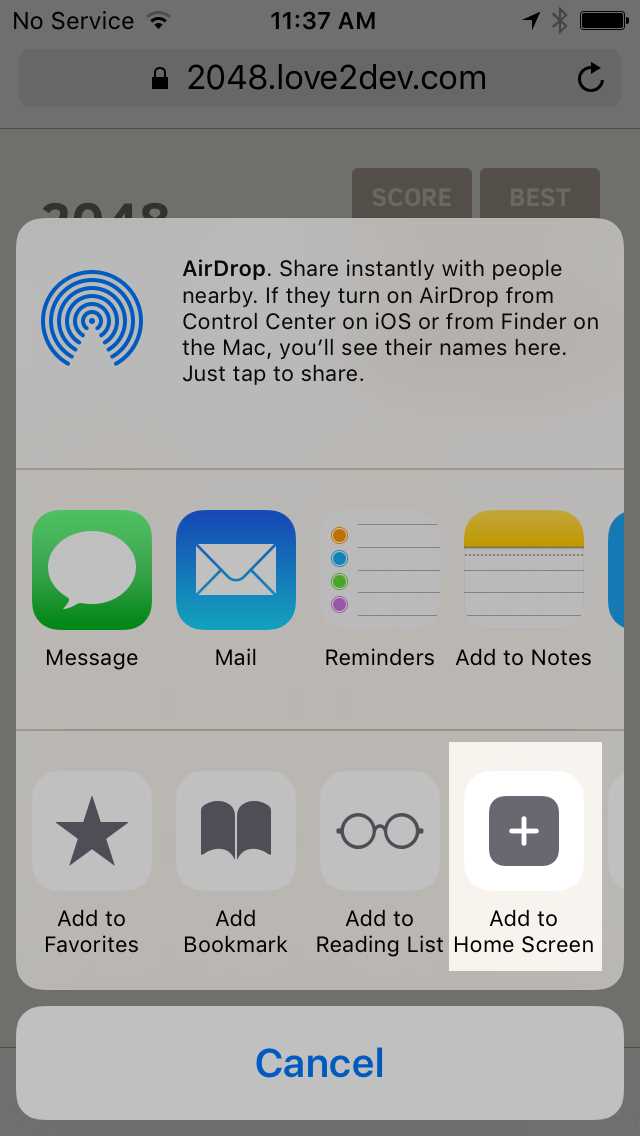Viewport: 640px width, 1136px height.
Task: Share this page through Mail
Action: click(236, 571)
